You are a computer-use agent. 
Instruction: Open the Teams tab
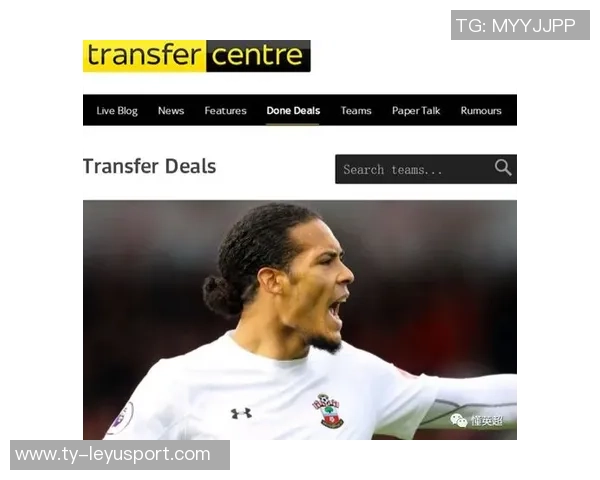356,111
